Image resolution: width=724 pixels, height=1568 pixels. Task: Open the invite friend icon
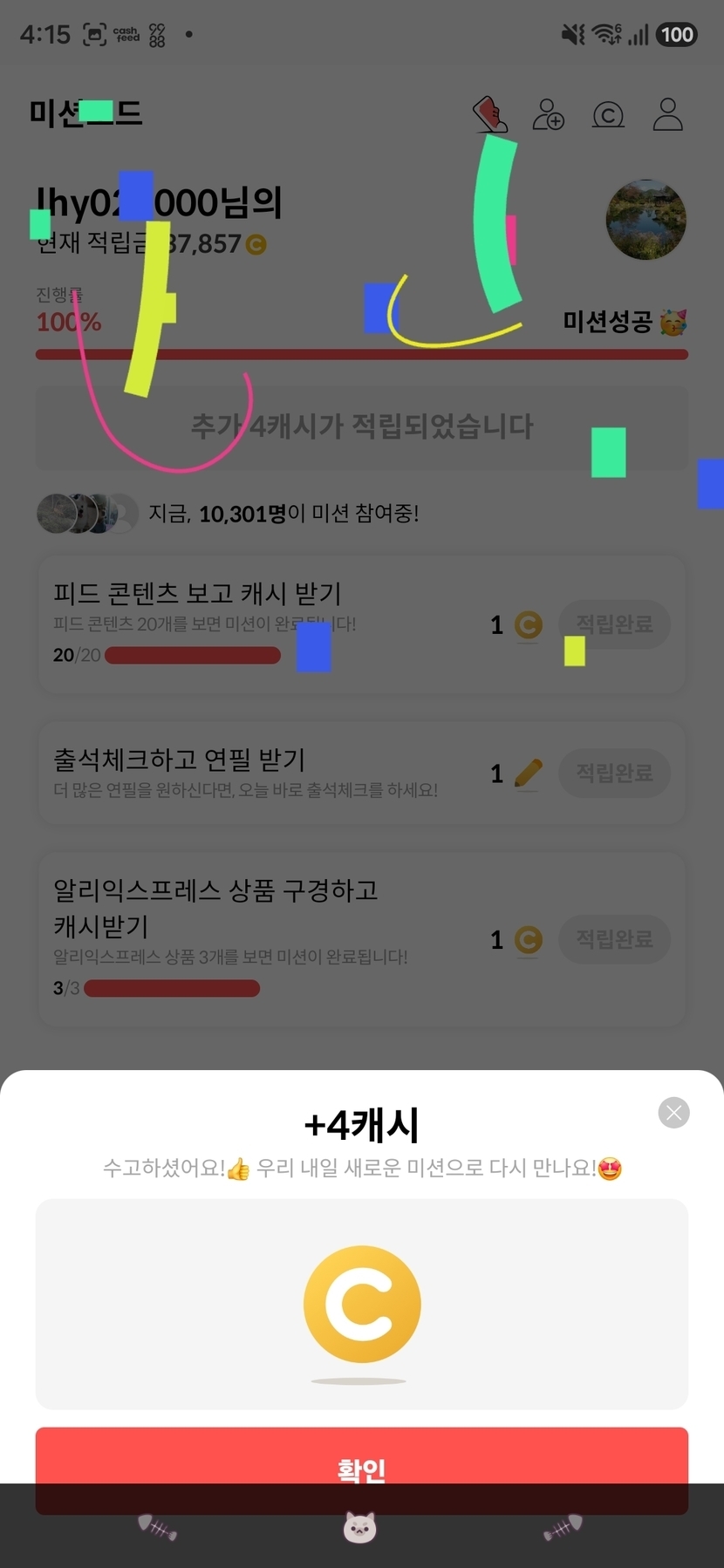click(x=549, y=115)
